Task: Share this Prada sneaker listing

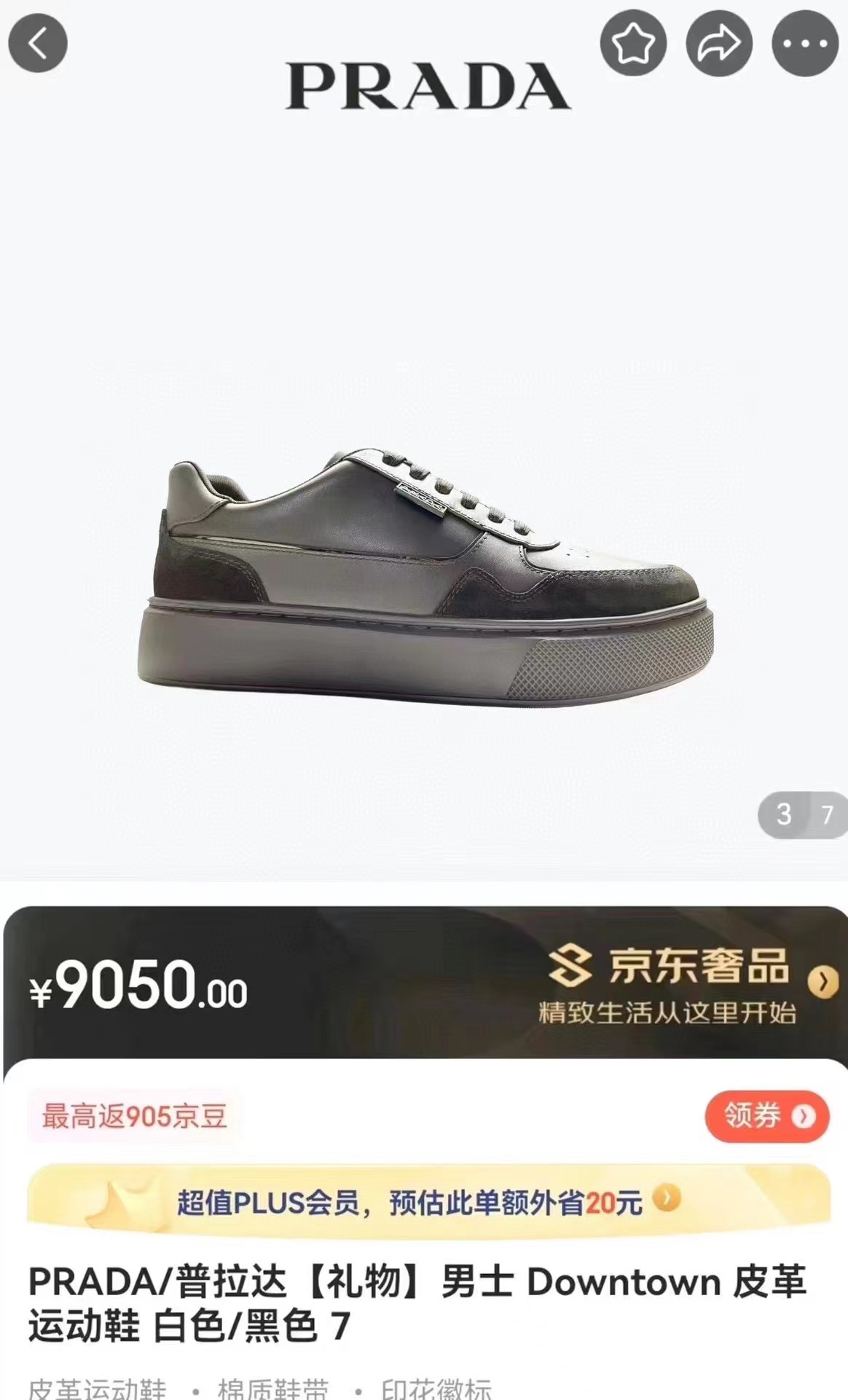Action: click(x=719, y=44)
